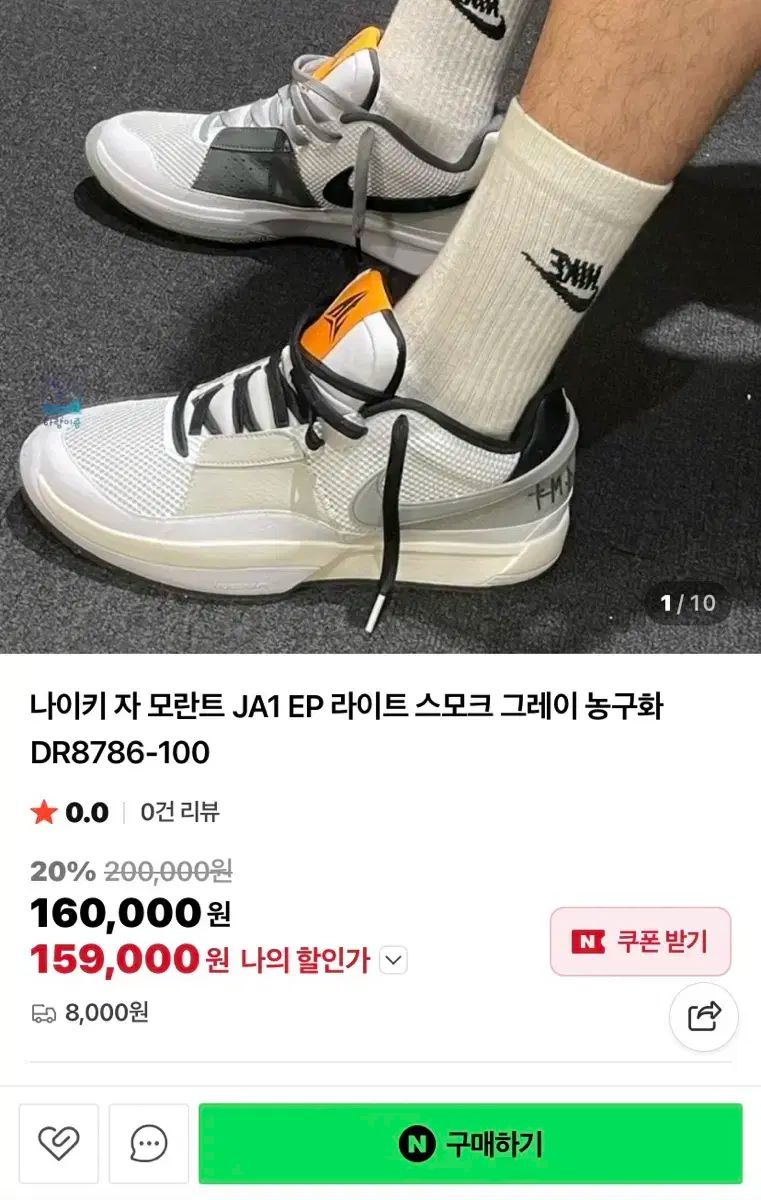Image resolution: width=761 pixels, height=1200 pixels.
Task: View the 0건 리뷰 reviews
Action: (179, 812)
